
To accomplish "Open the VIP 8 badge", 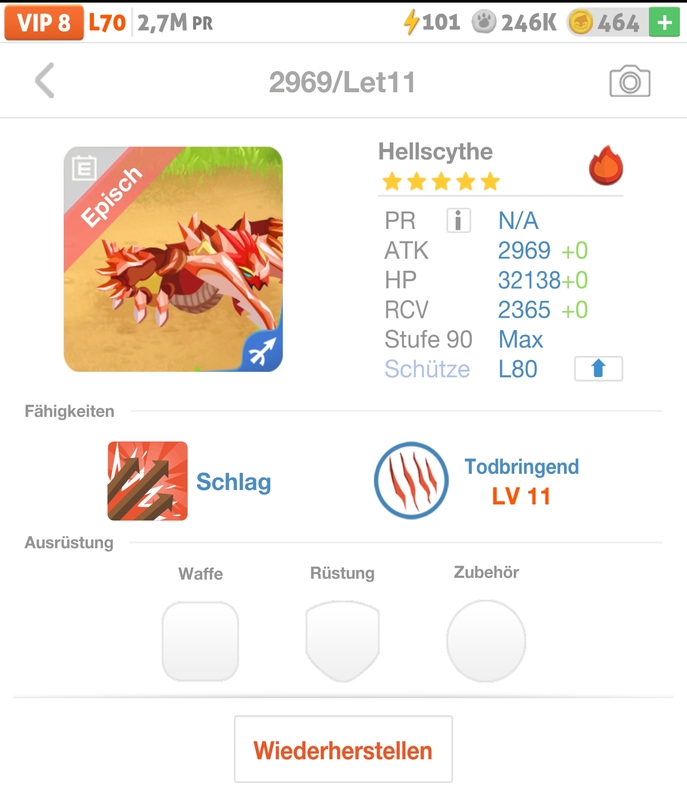I will click(x=43, y=22).
